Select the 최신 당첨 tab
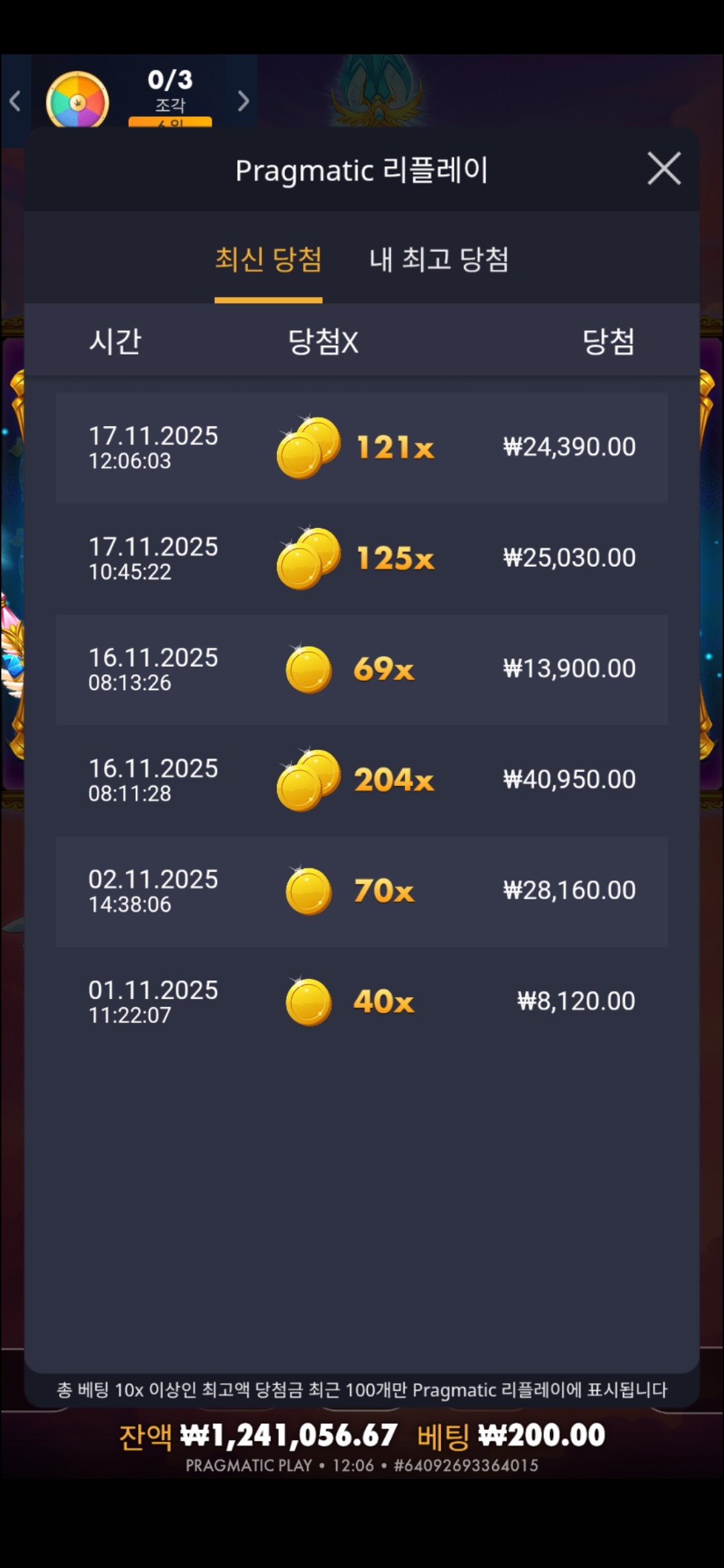The height and width of the screenshot is (1568, 724). click(x=268, y=260)
